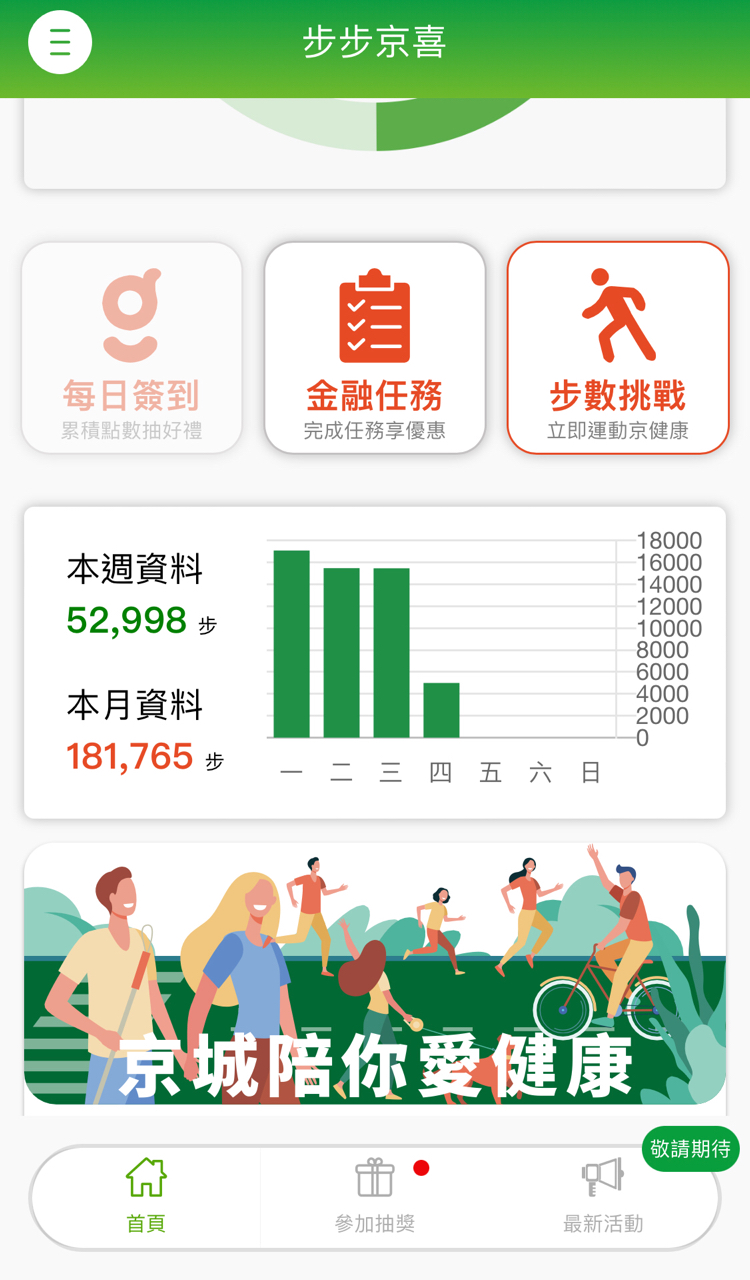Open the 京城陪你愛健康 banner
Viewport: 750px width, 1280px height.
click(x=375, y=973)
